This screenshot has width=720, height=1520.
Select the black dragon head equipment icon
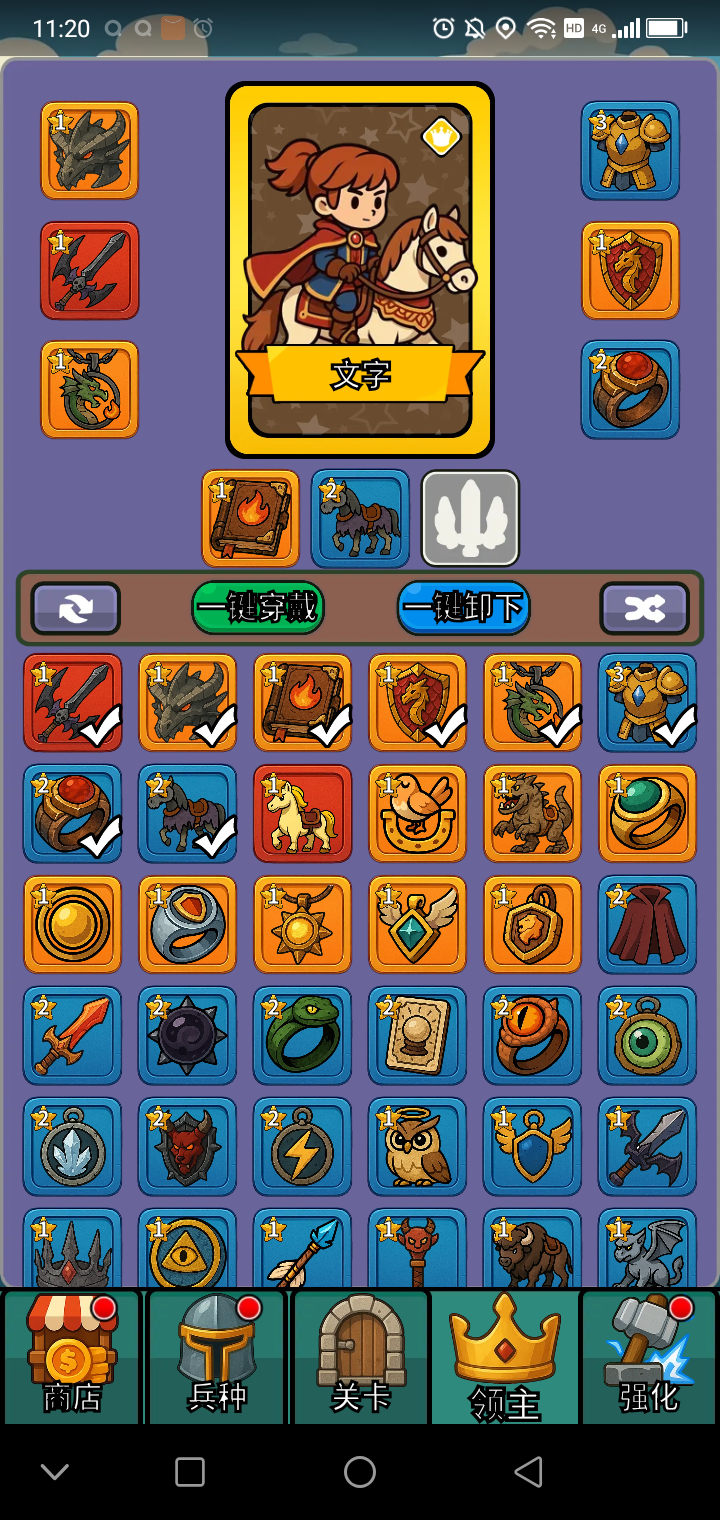[x=90, y=150]
